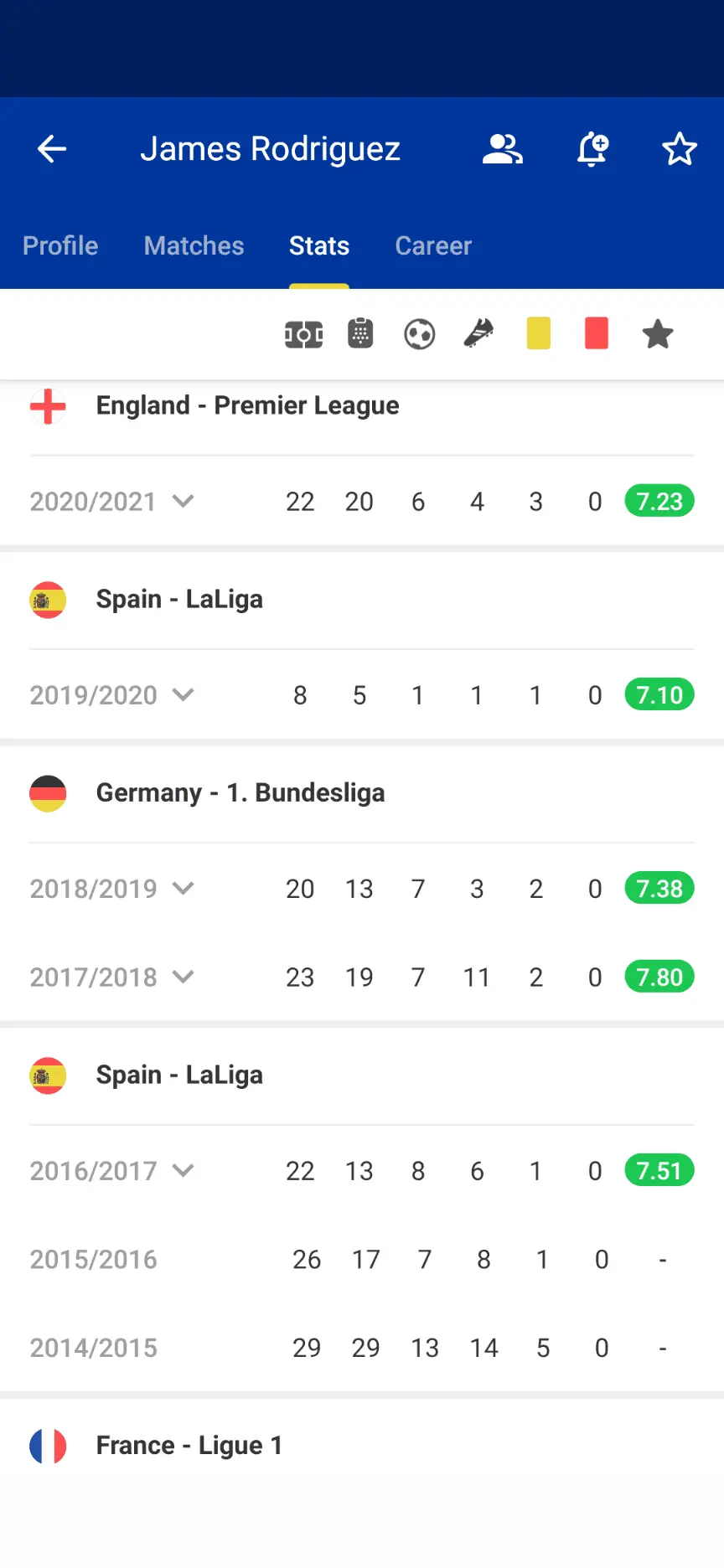Open England - Premier League

pos(247,405)
